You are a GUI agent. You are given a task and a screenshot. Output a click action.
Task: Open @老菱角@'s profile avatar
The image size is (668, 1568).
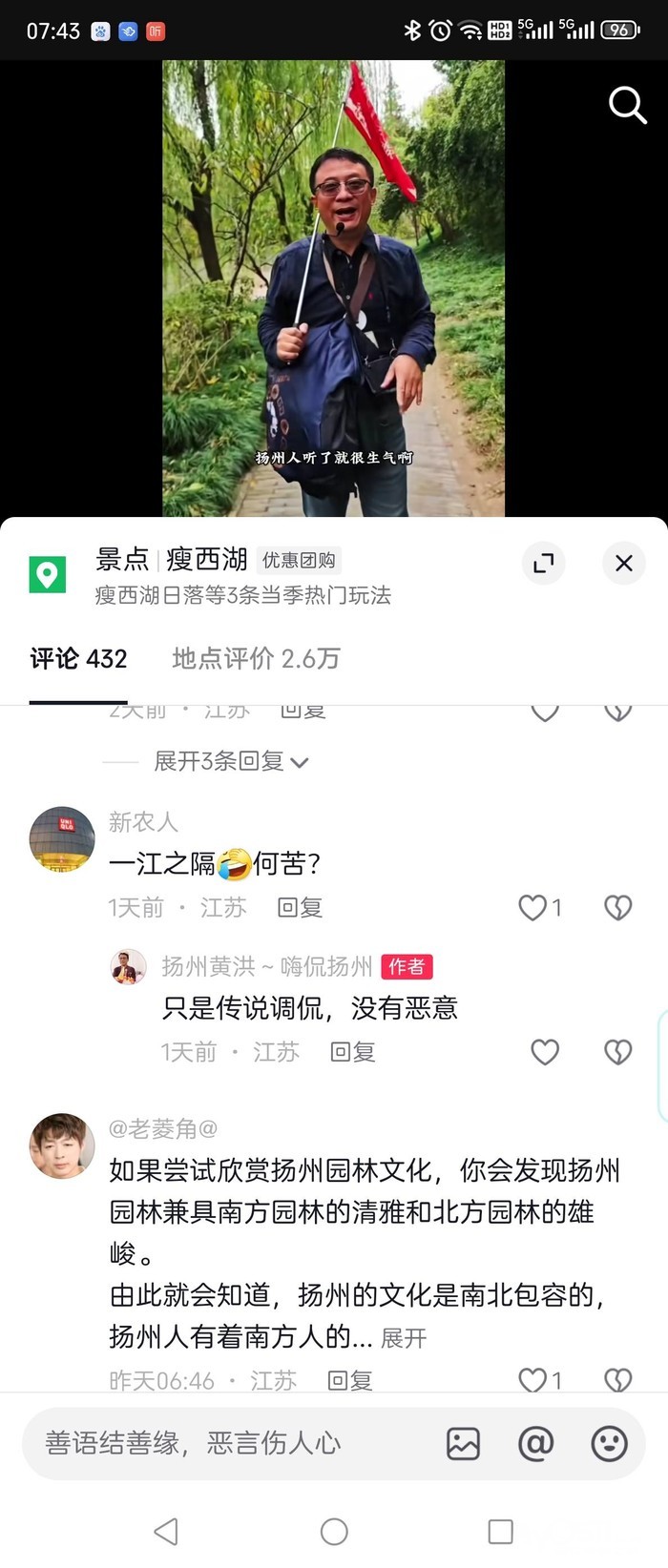pos(62,1145)
